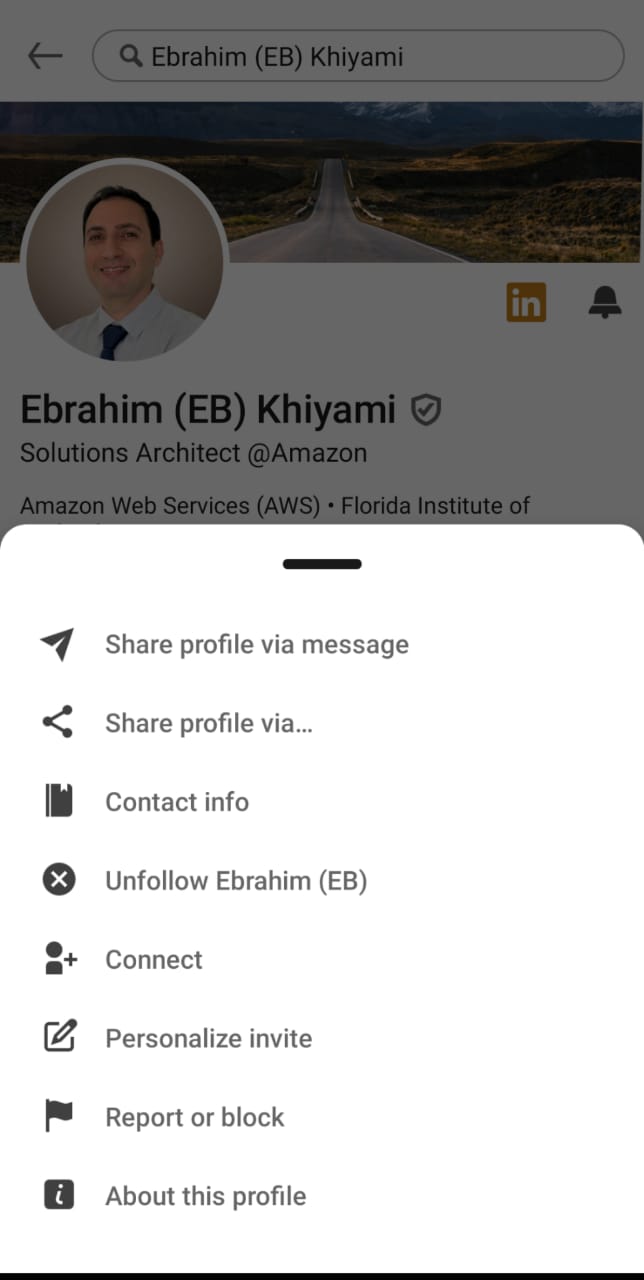Screen dimensions: 644x1280
Task: Select Report or block
Action: click(x=195, y=1117)
